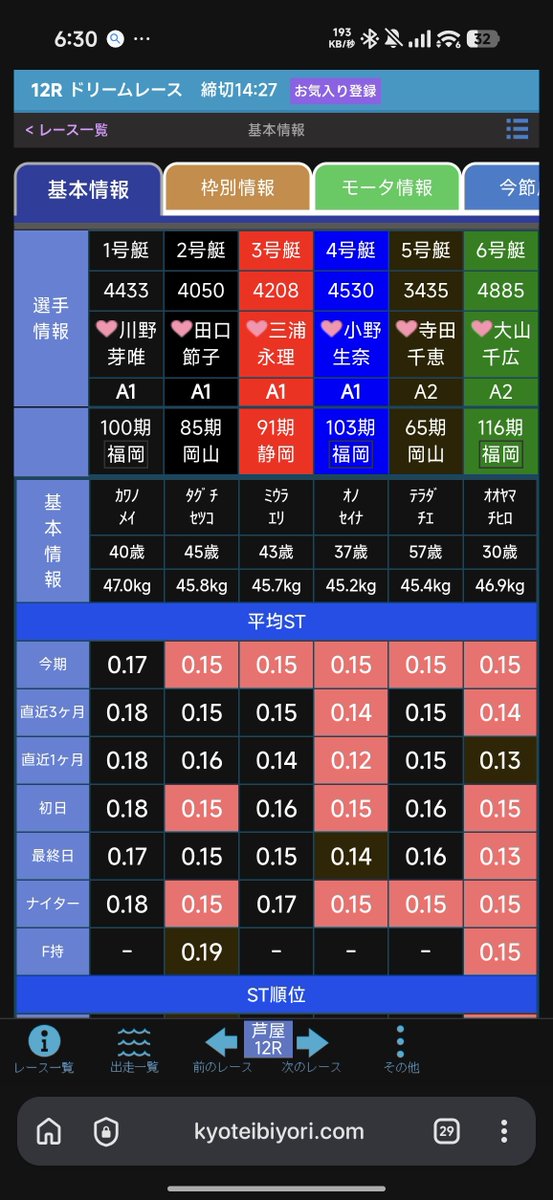Open レース一覧 in bottom bar
The width and height of the screenshot is (553, 1200).
tap(44, 1049)
